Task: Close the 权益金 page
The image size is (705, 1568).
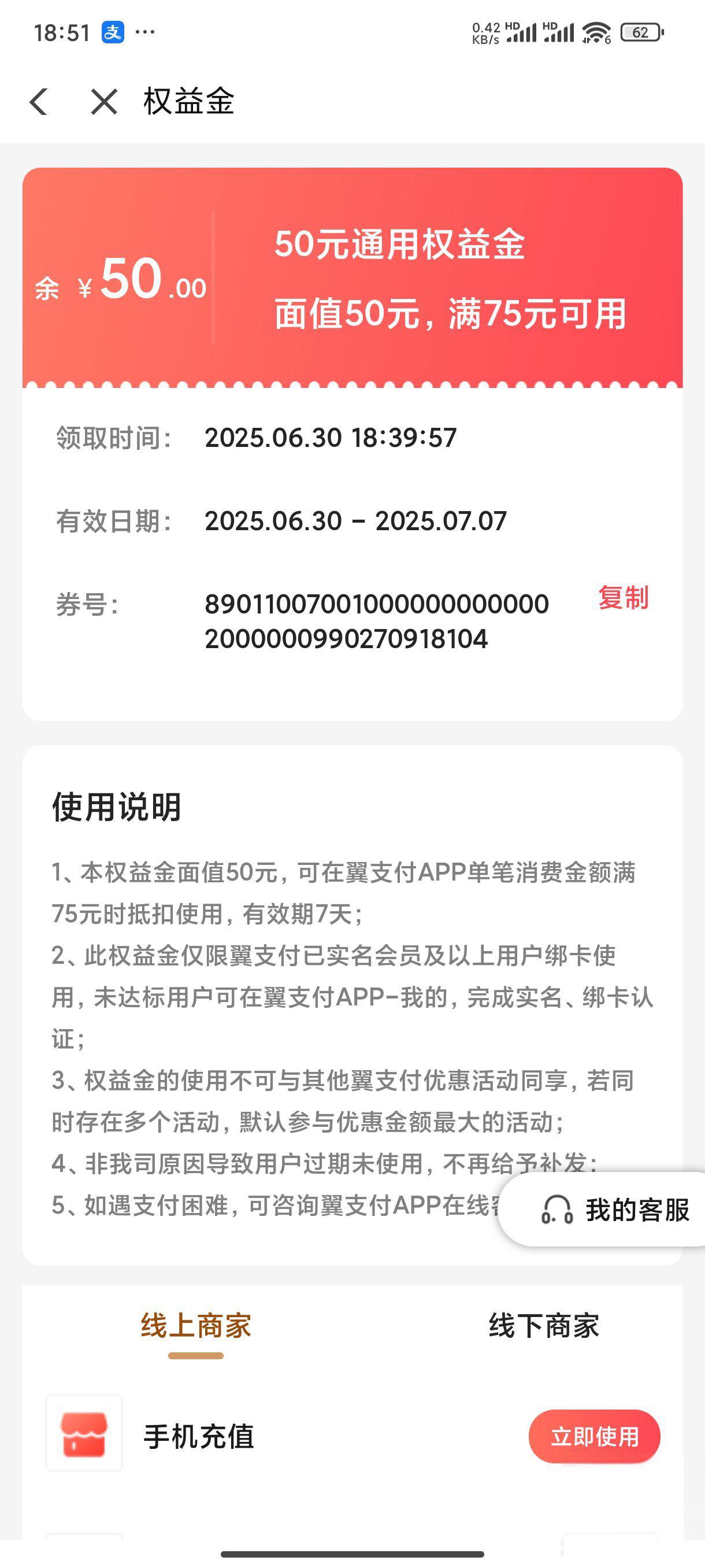Action: pos(104,101)
